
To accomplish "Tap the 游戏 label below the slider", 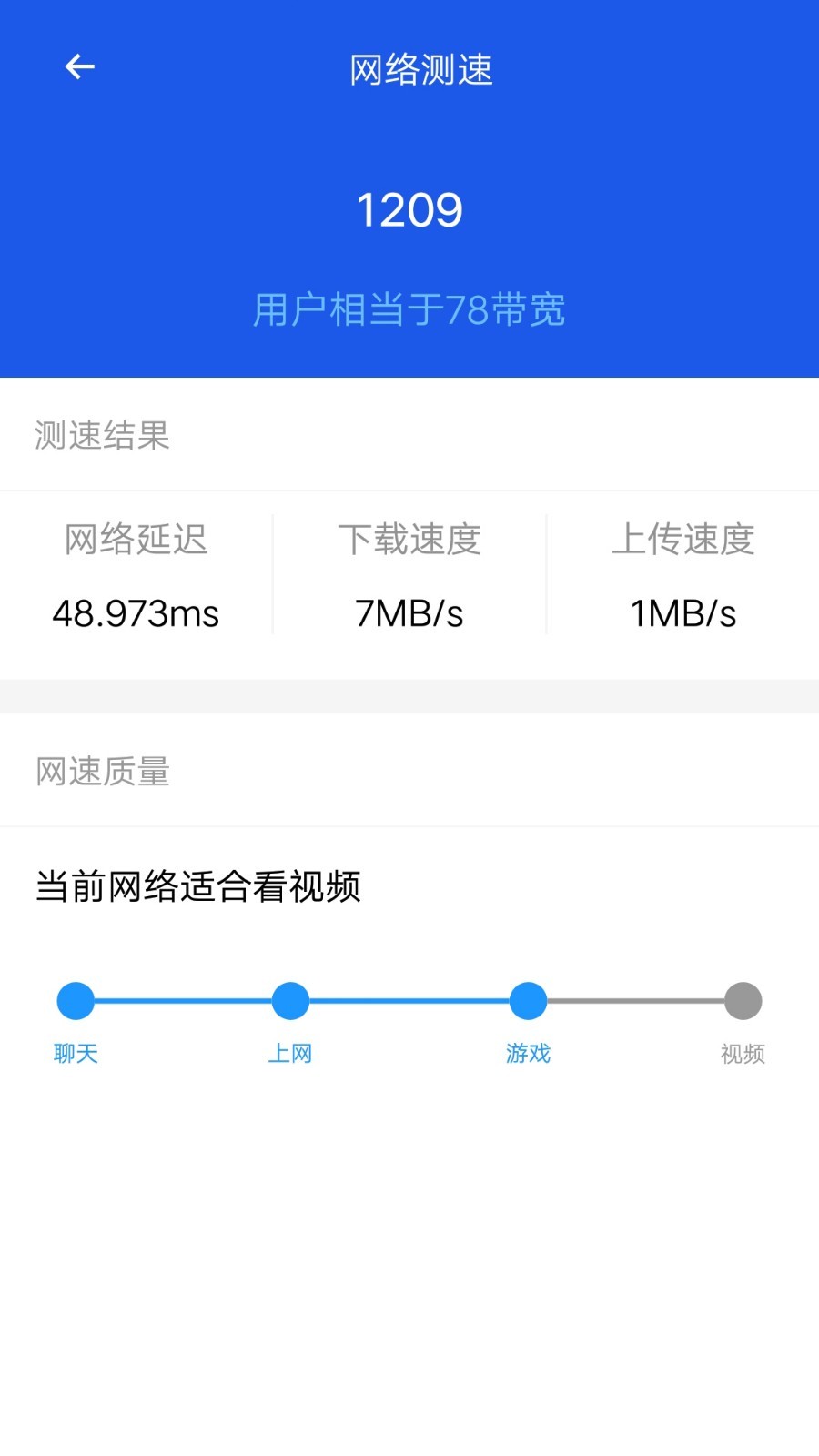I will pyautogui.click(x=528, y=1053).
